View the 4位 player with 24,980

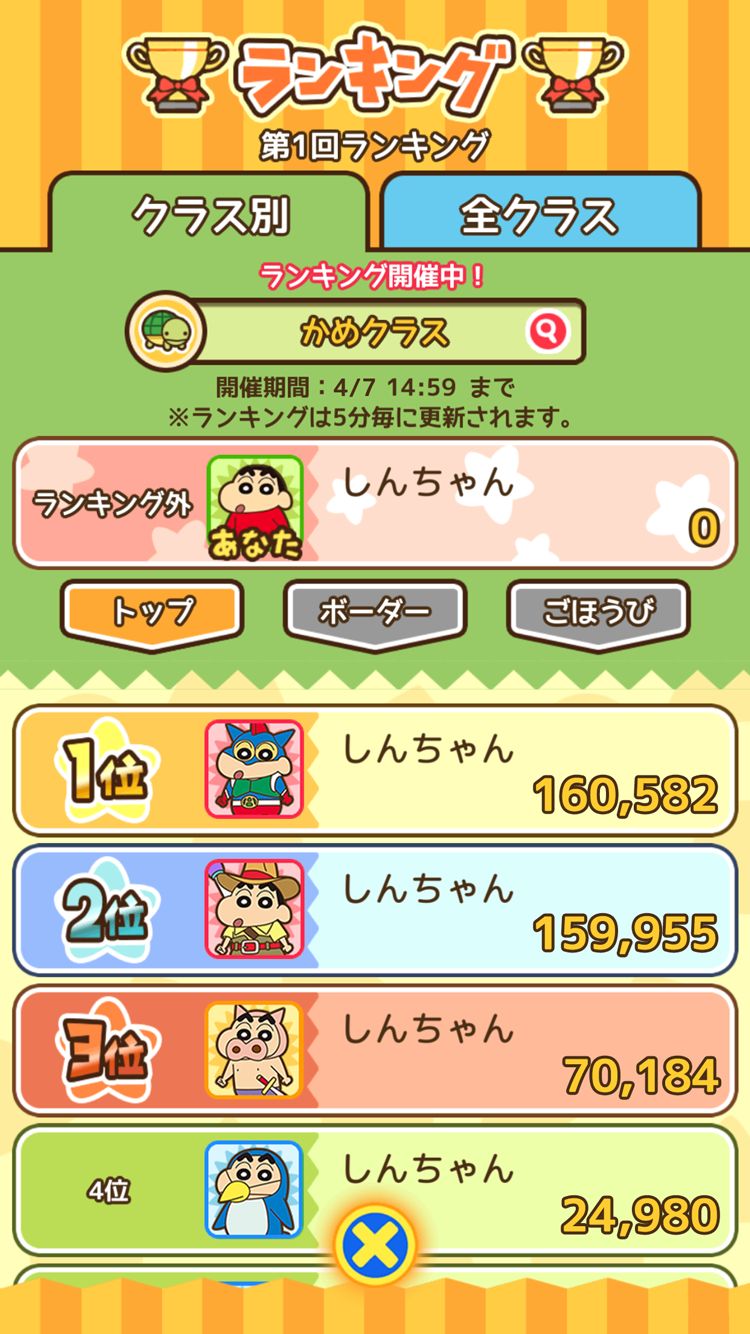[x=375, y=1188]
